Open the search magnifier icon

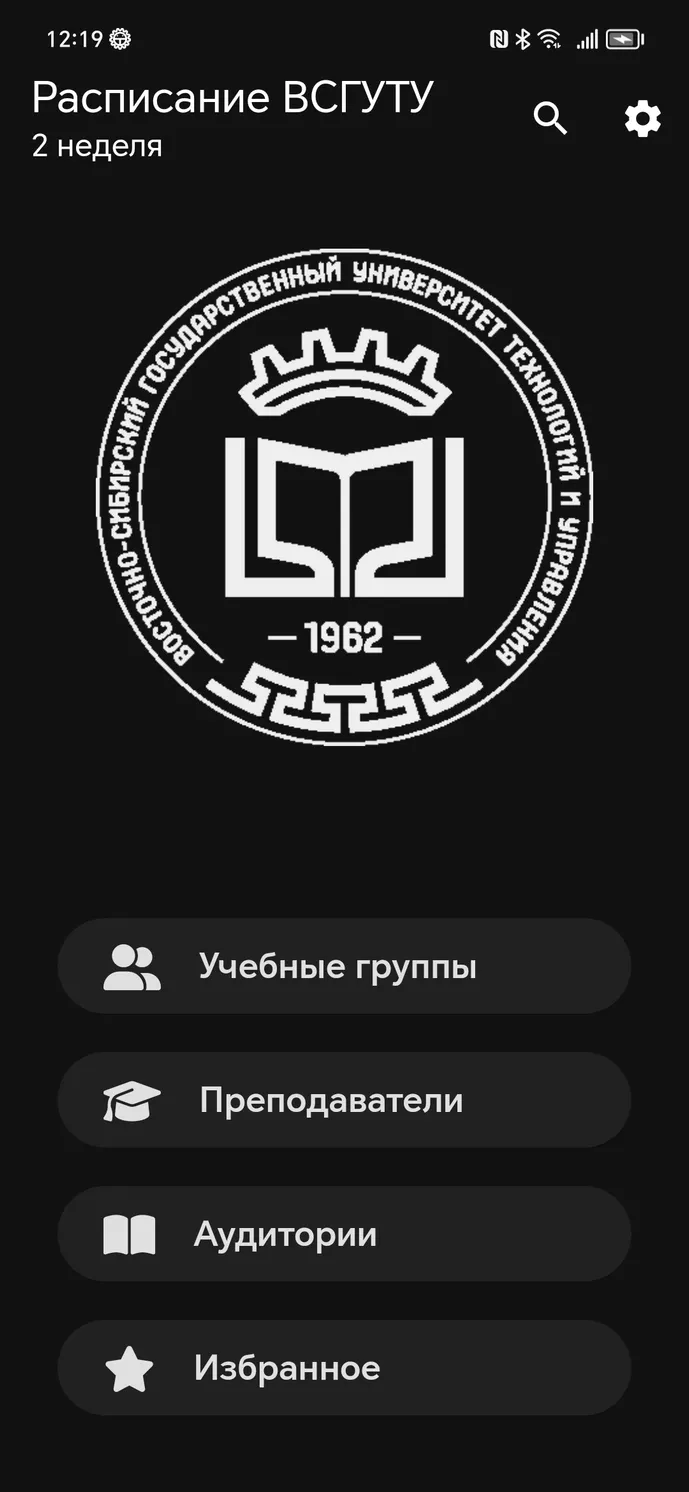tap(550, 119)
